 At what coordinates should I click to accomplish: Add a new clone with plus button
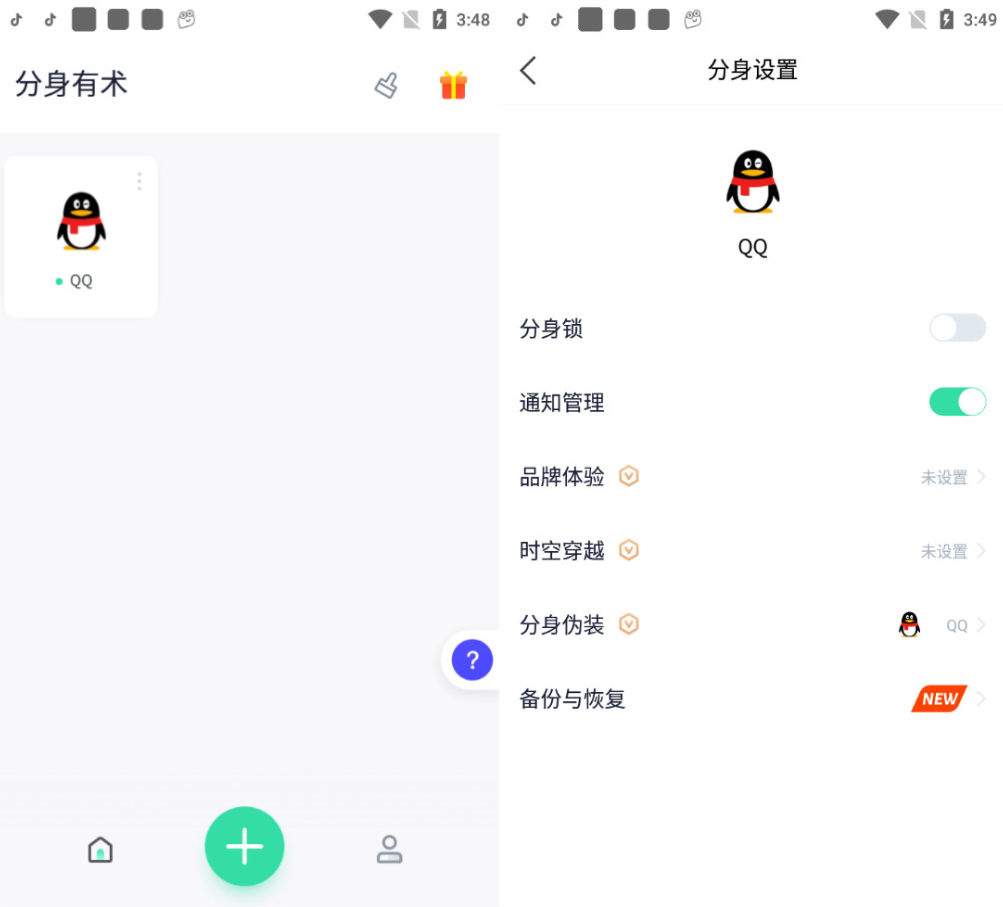[x=245, y=847]
